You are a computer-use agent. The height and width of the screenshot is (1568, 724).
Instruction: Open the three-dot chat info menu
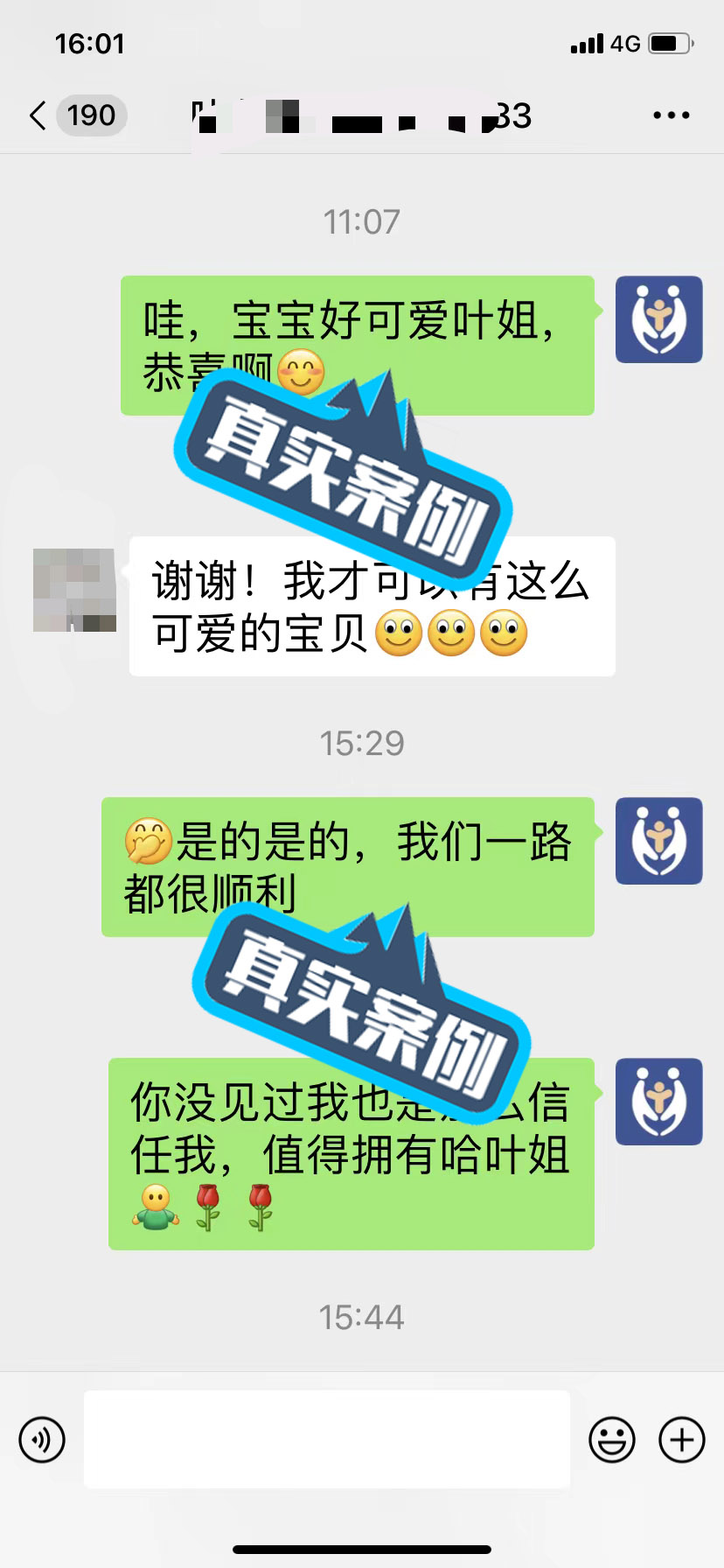click(x=671, y=115)
